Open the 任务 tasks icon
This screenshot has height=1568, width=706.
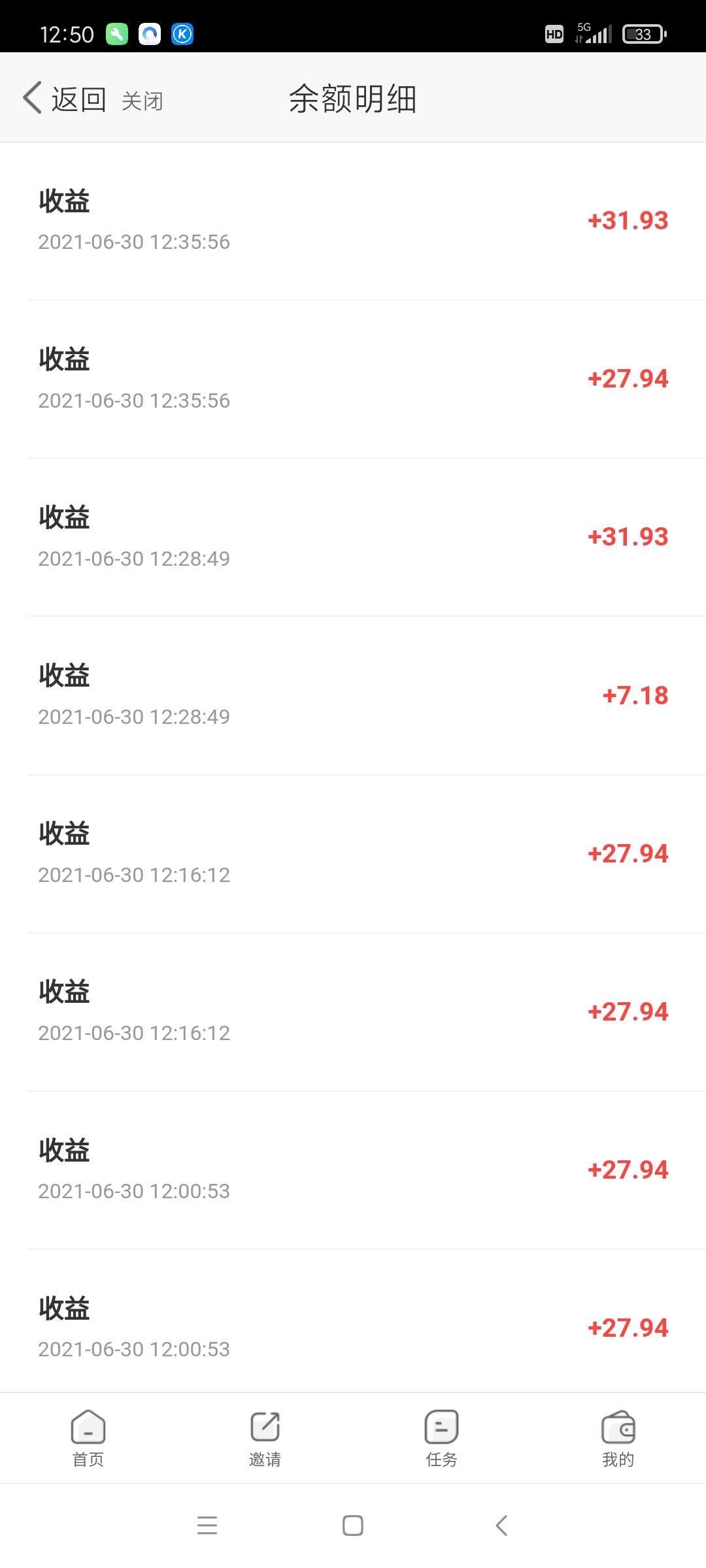coord(441,1437)
